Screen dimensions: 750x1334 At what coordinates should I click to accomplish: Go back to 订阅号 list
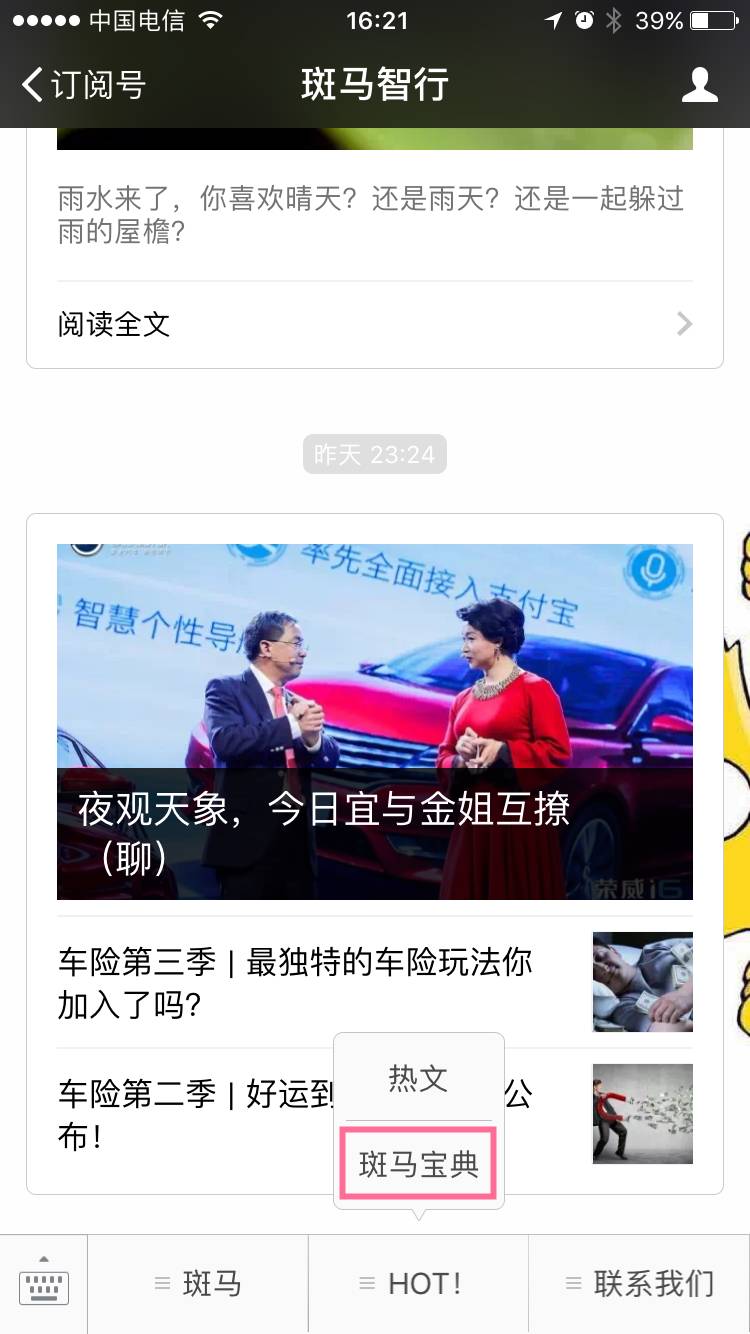(x=84, y=85)
